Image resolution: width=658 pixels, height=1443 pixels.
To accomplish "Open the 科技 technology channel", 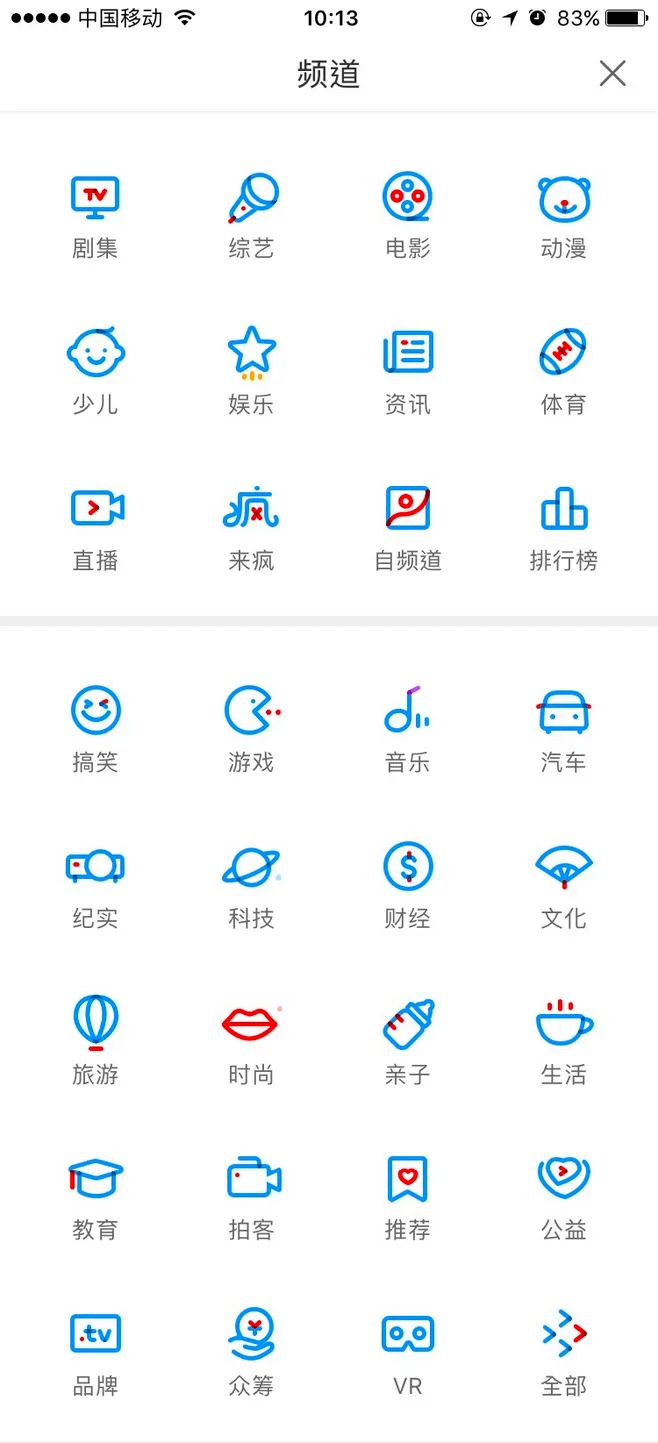I will pos(251,885).
